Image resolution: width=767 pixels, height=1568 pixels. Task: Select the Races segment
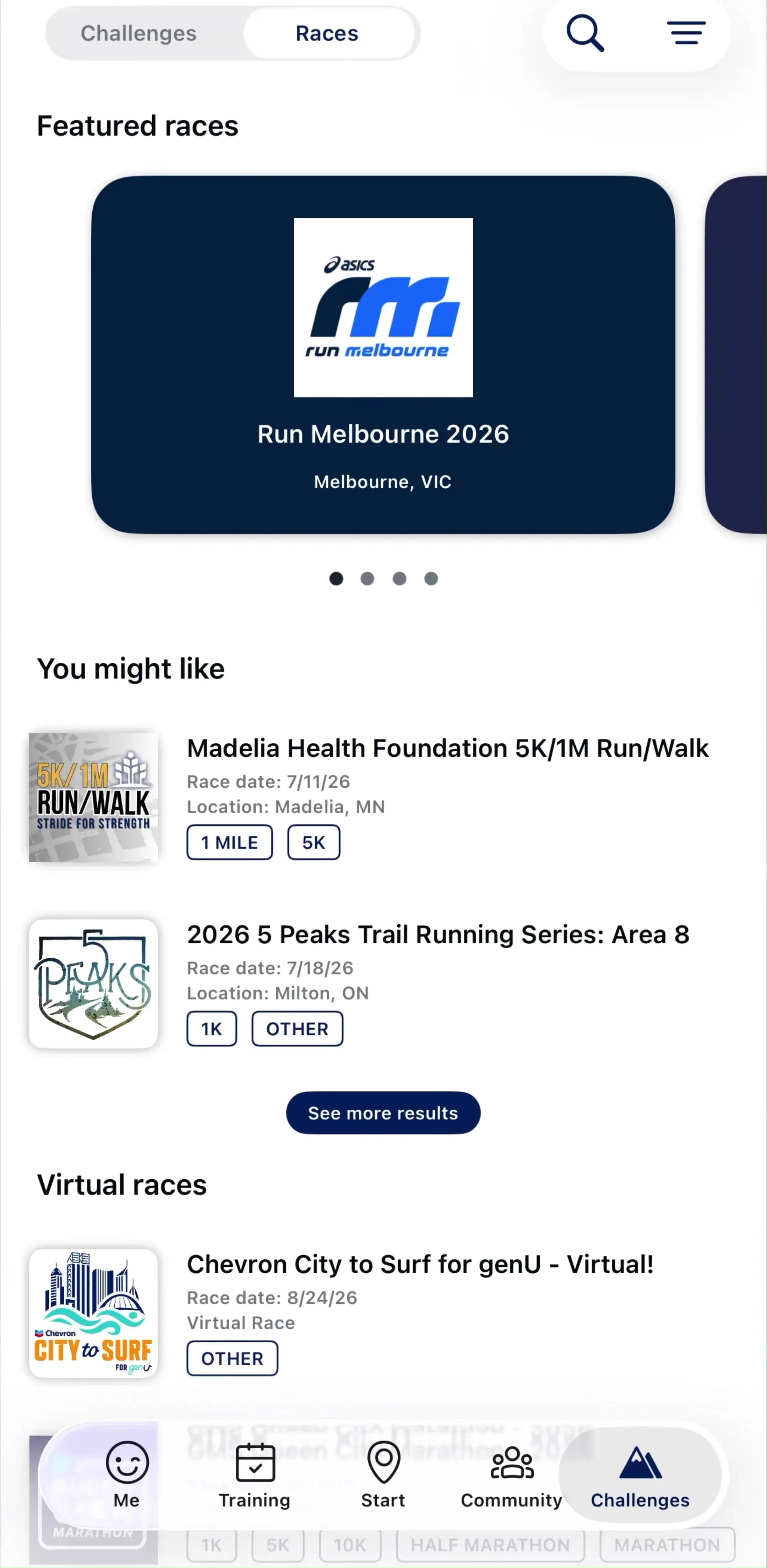[x=327, y=33]
